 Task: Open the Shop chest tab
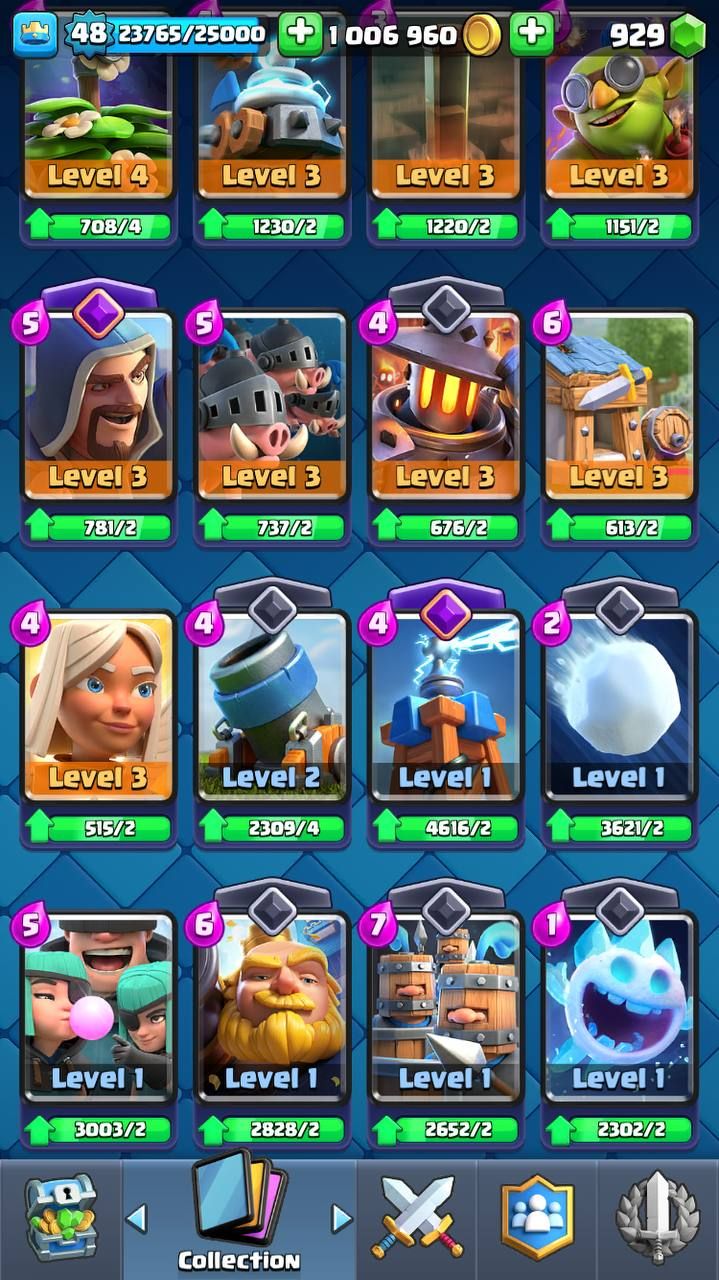[x=60, y=1219]
